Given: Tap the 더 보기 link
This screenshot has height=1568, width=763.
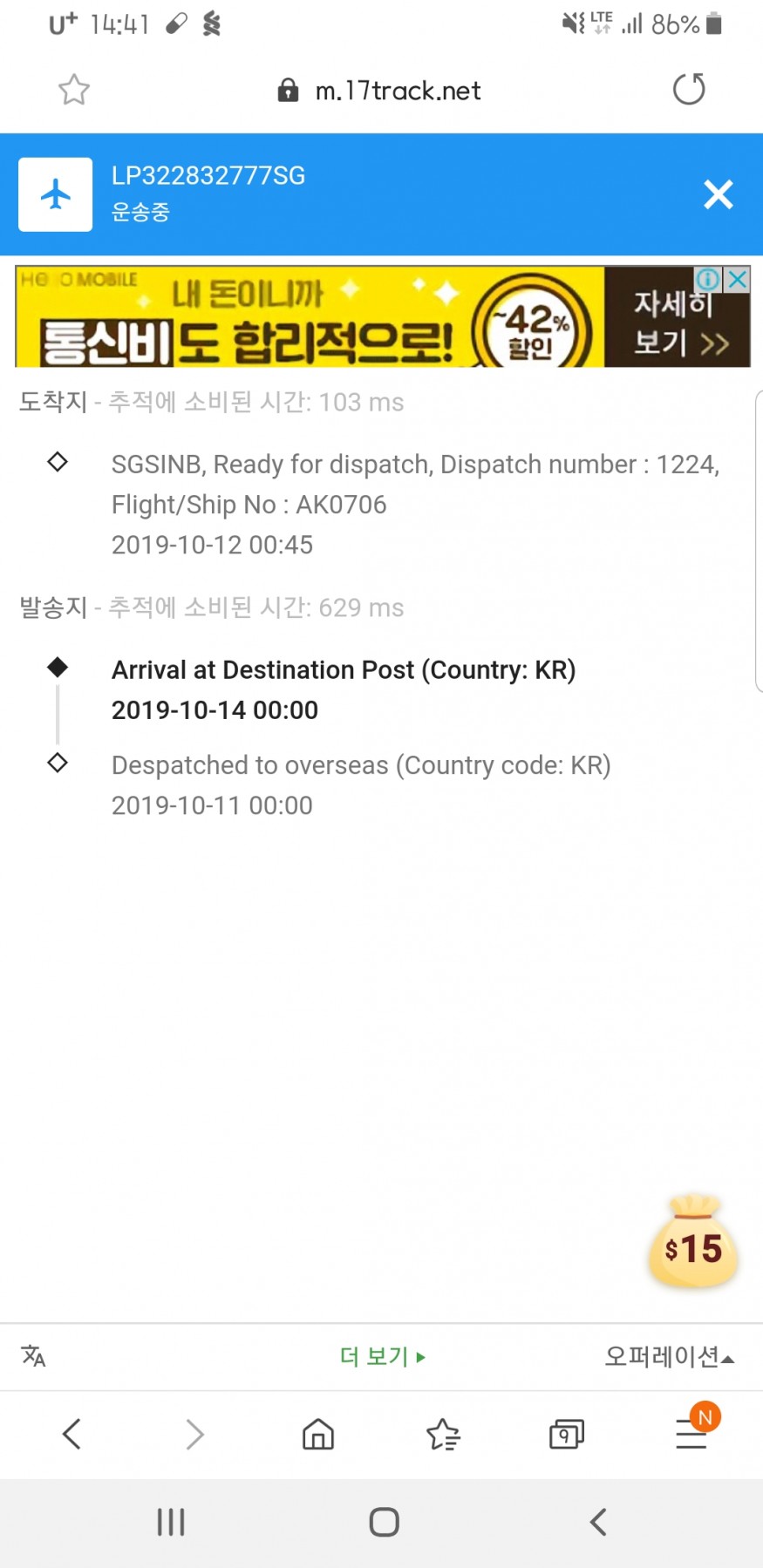Looking at the screenshot, I should click(x=382, y=1356).
